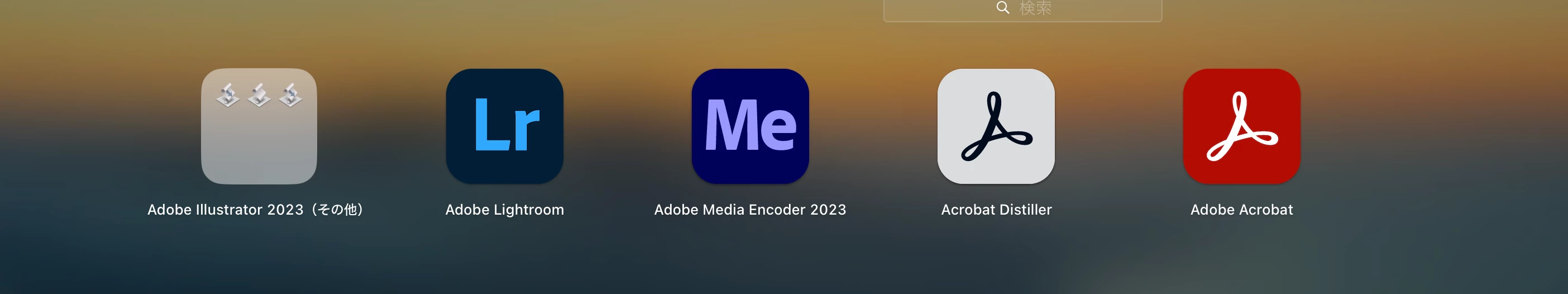Viewport: 1568px width, 294px height.
Task: Start Acrobat Distiller
Action: tap(996, 126)
